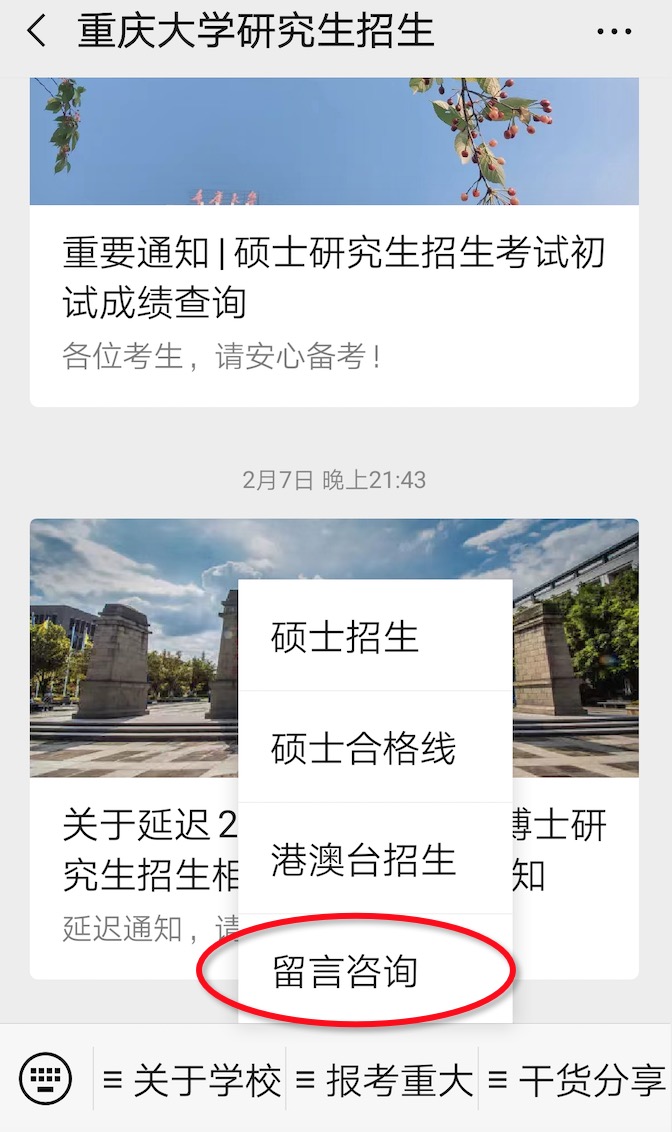
Task: Choose 港澳台招生 in the popup
Action: [363, 859]
